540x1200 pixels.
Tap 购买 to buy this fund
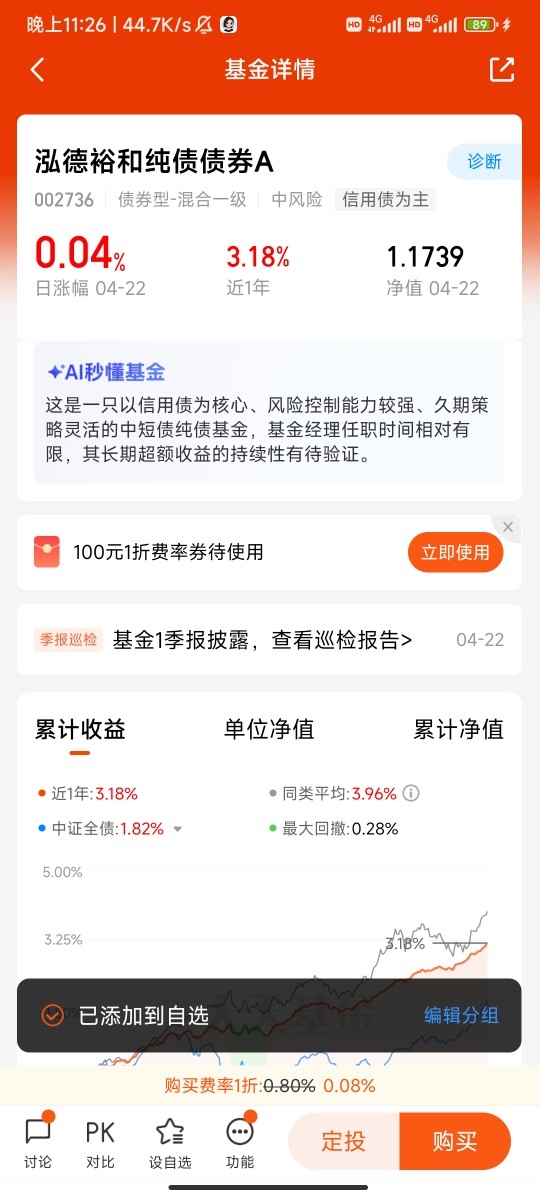coord(455,1141)
